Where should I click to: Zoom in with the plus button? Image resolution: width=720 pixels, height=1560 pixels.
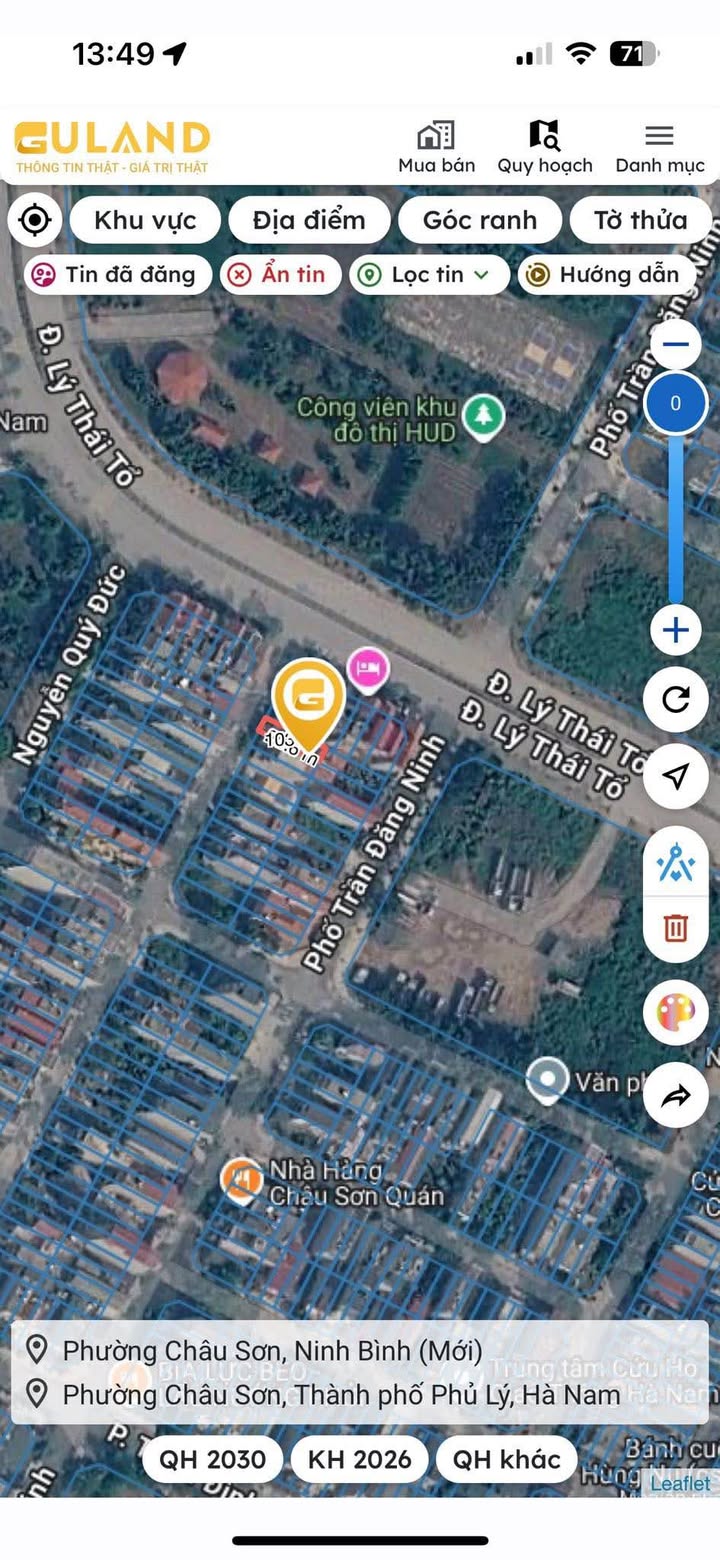(676, 630)
